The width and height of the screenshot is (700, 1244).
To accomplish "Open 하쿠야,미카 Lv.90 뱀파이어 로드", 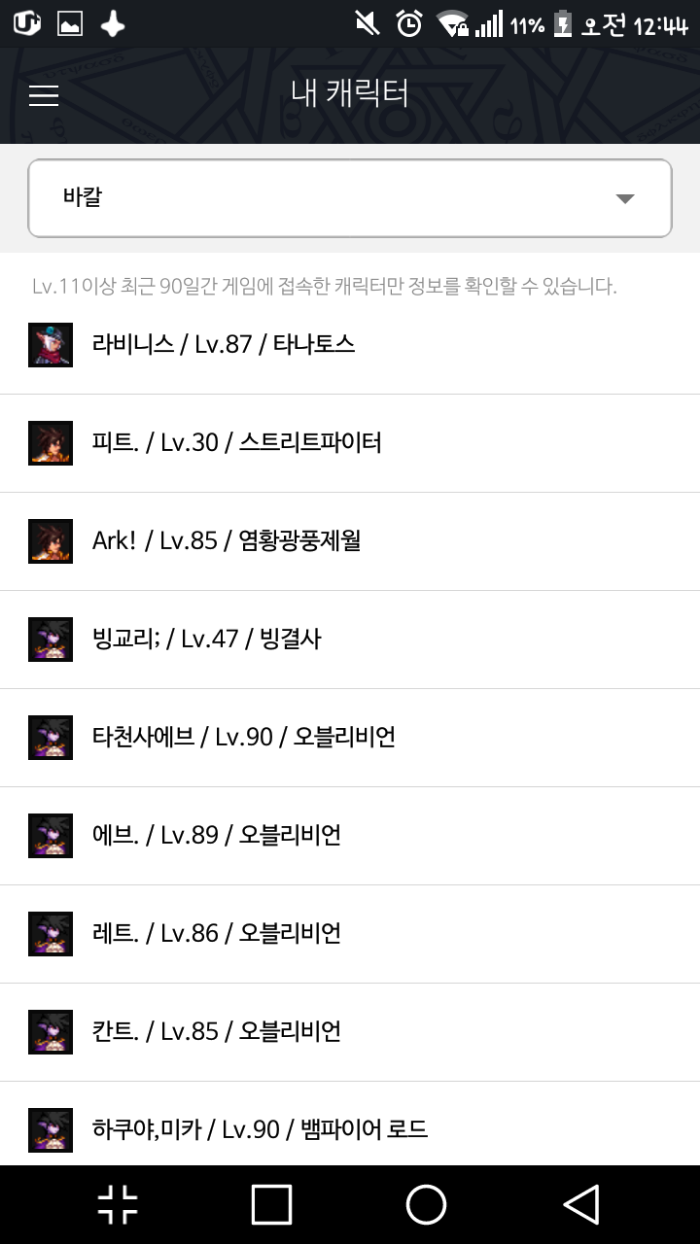I will pyautogui.click(x=259, y=1129).
